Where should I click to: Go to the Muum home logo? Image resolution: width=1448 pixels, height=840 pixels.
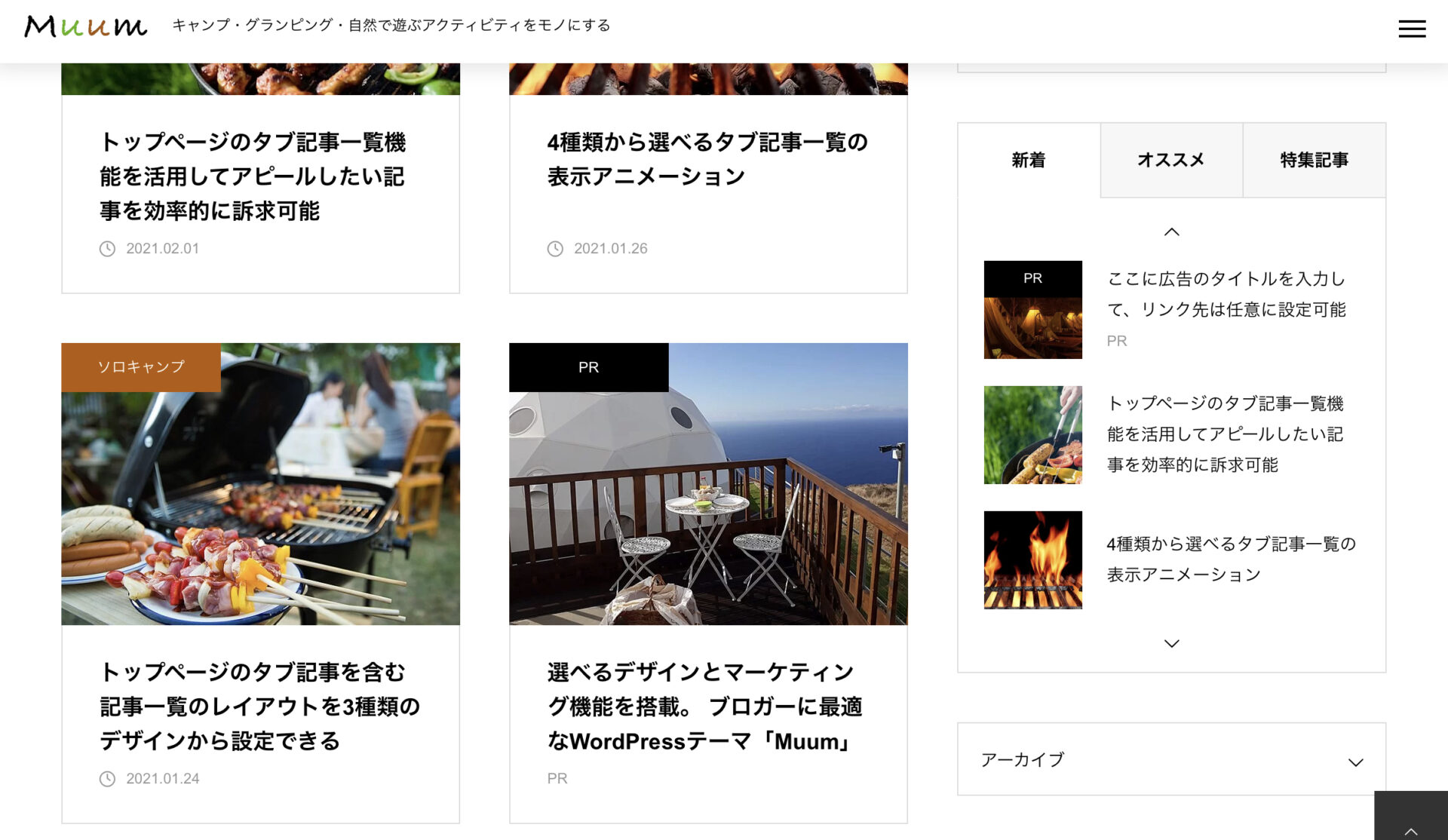pos(85,27)
